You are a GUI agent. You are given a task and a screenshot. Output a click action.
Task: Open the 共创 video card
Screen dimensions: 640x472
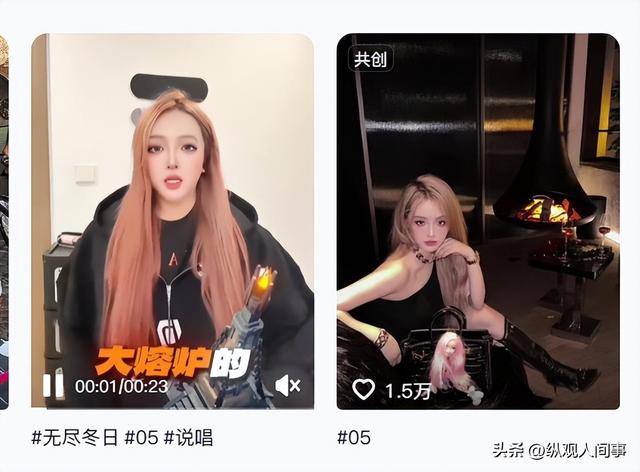(x=477, y=220)
